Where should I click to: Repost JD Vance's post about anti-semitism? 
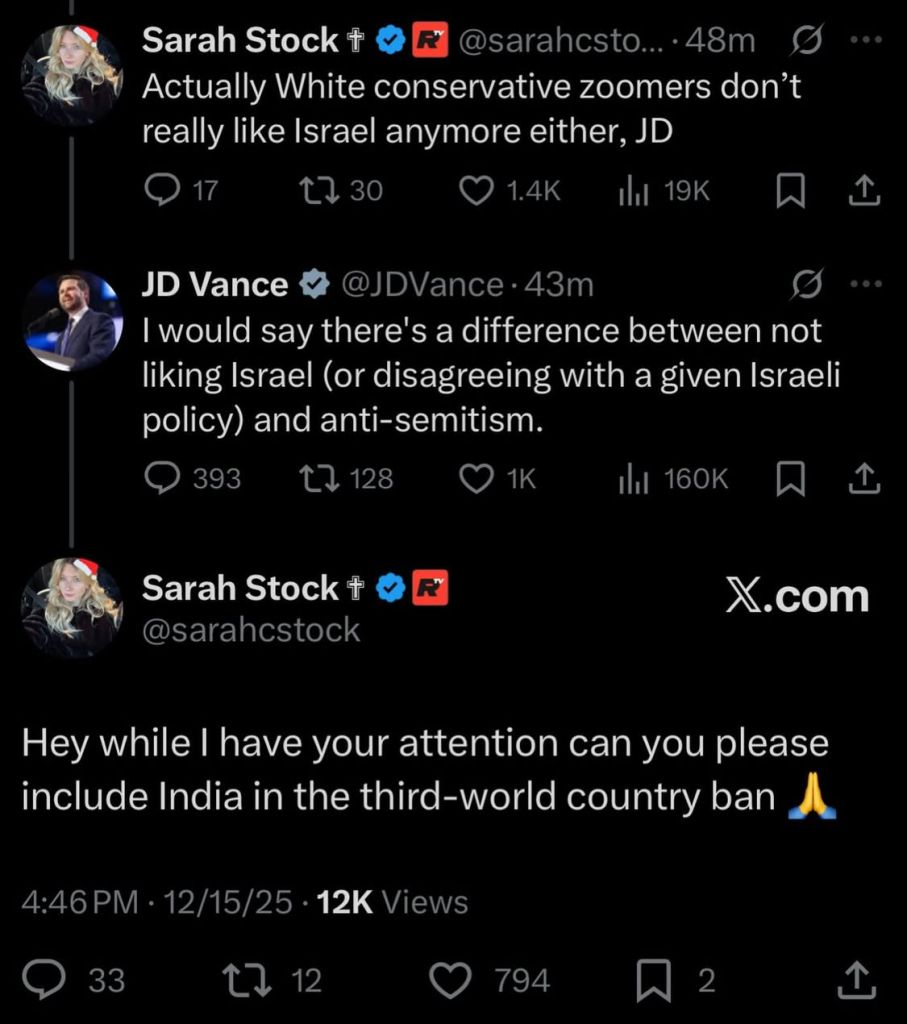(318, 479)
